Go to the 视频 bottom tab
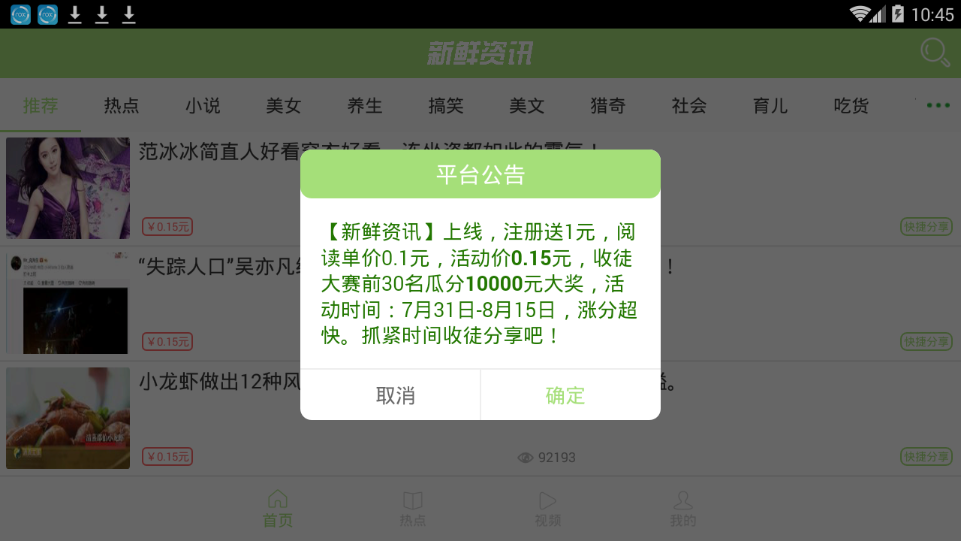961x541 pixels. pyautogui.click(x=547, y=509)
